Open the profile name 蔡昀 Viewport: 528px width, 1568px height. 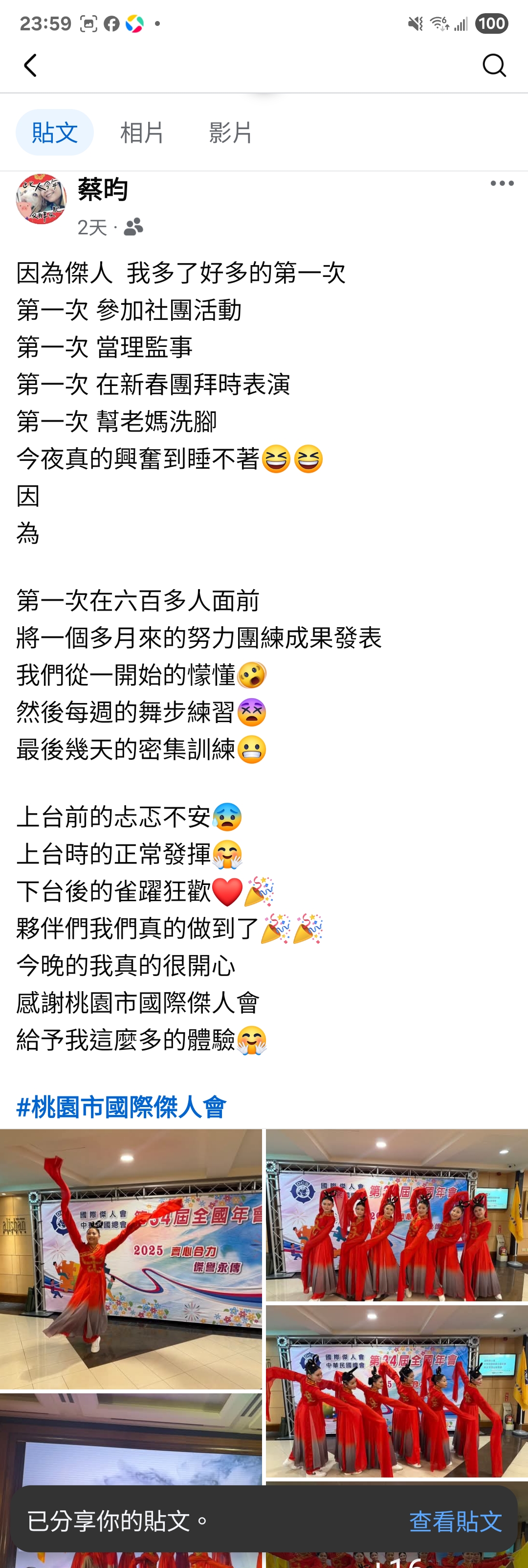103,190
